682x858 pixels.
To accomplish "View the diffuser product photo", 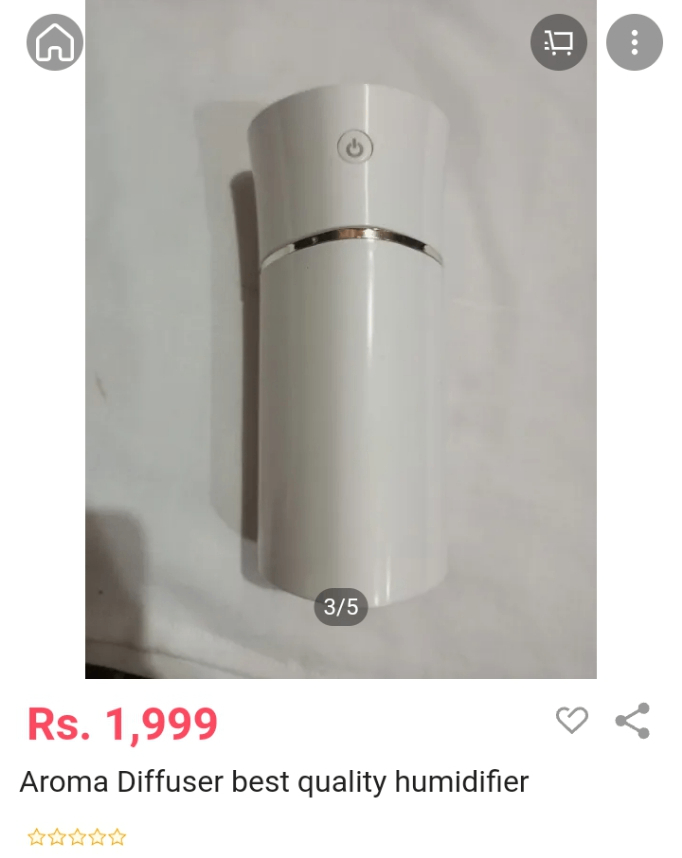I will click(x=340, y=340).
